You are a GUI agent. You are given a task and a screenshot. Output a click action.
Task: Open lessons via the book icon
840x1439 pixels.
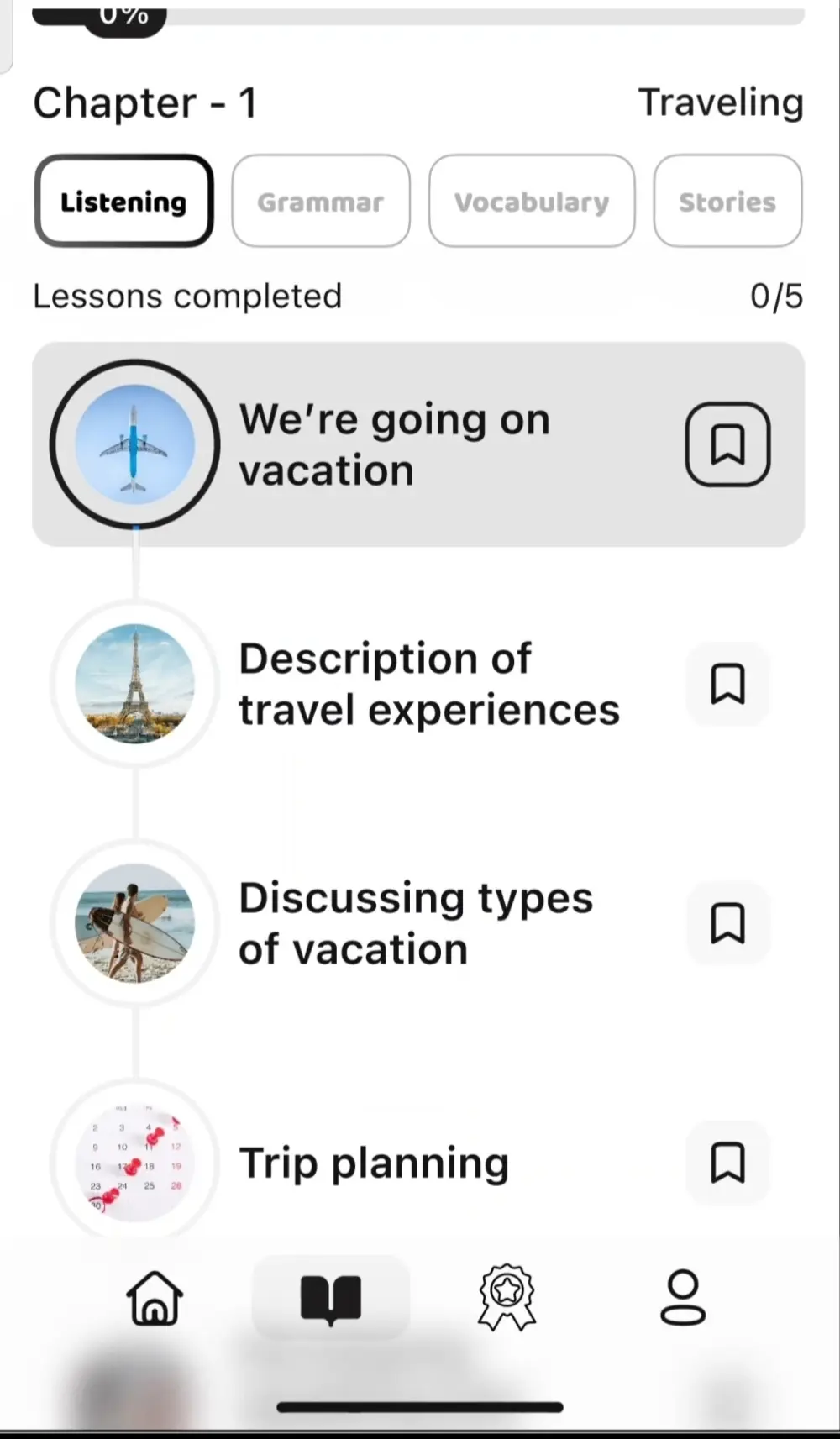[331, 1297]
